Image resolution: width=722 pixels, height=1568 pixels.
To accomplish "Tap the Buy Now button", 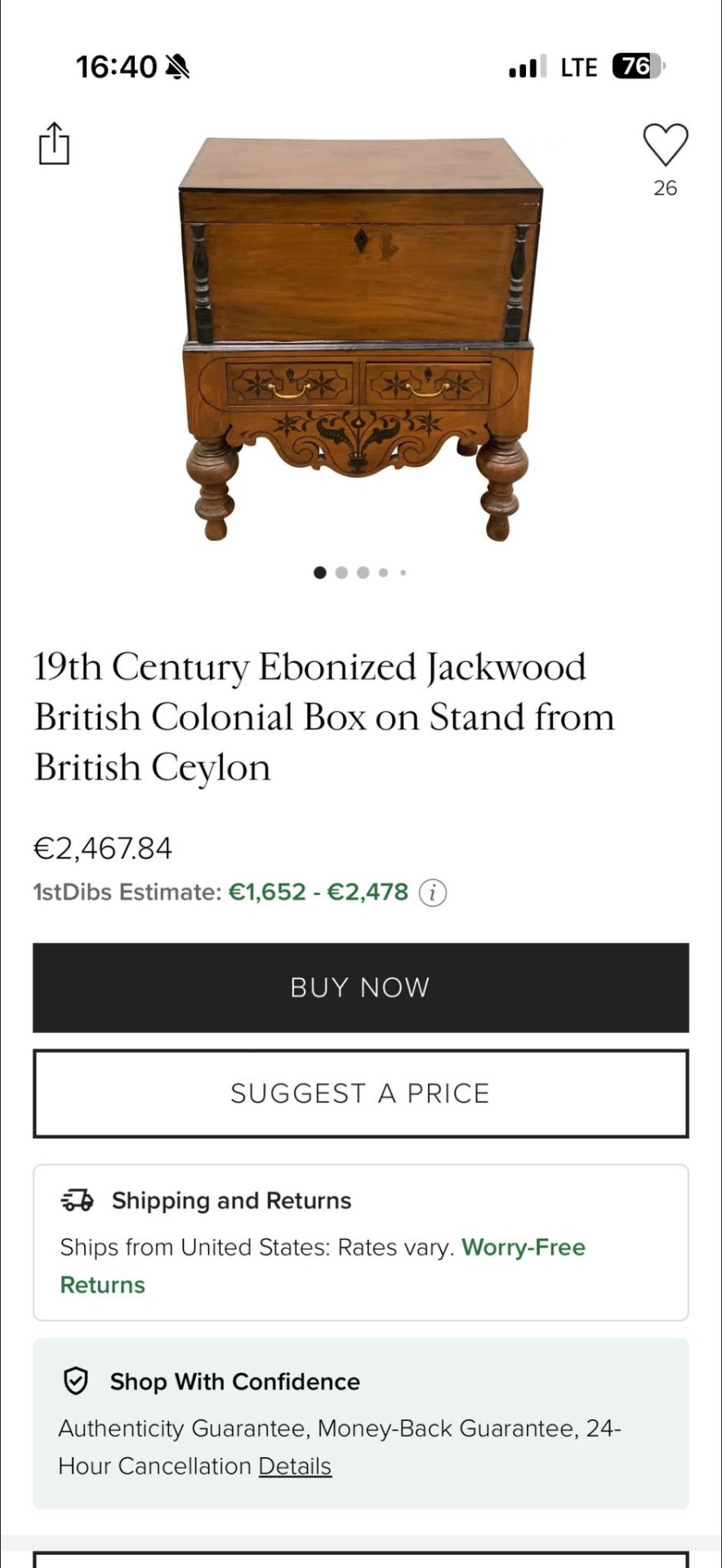I will click(x=360, y=987).
